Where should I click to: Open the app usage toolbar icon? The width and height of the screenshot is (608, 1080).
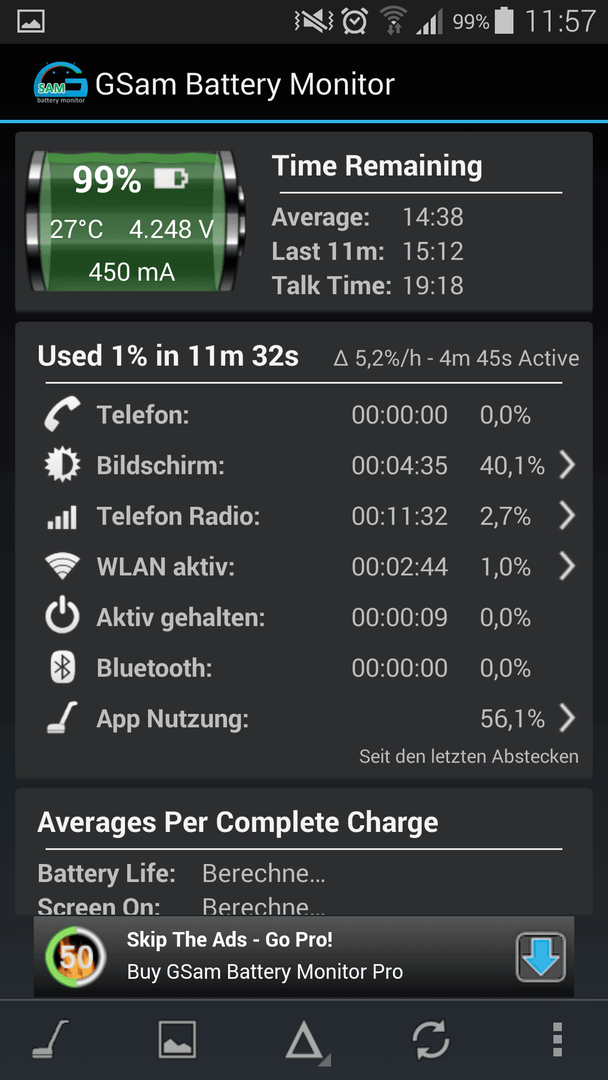(x=51, y=1039)
